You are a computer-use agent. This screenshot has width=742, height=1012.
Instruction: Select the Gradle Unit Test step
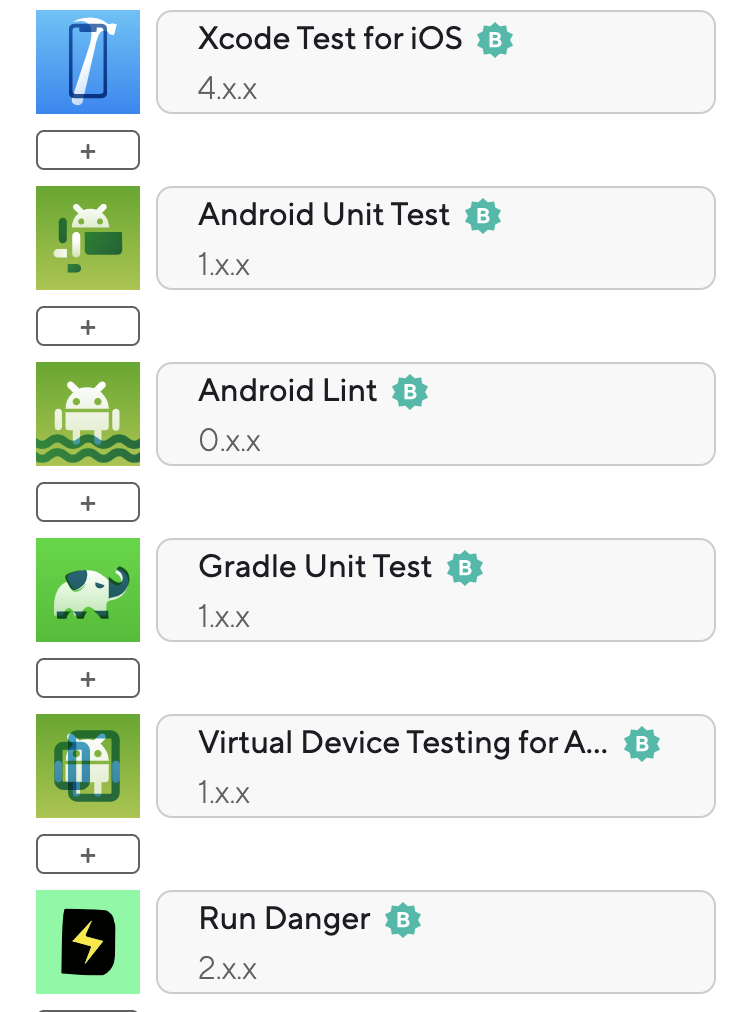[x=435, y=590]
